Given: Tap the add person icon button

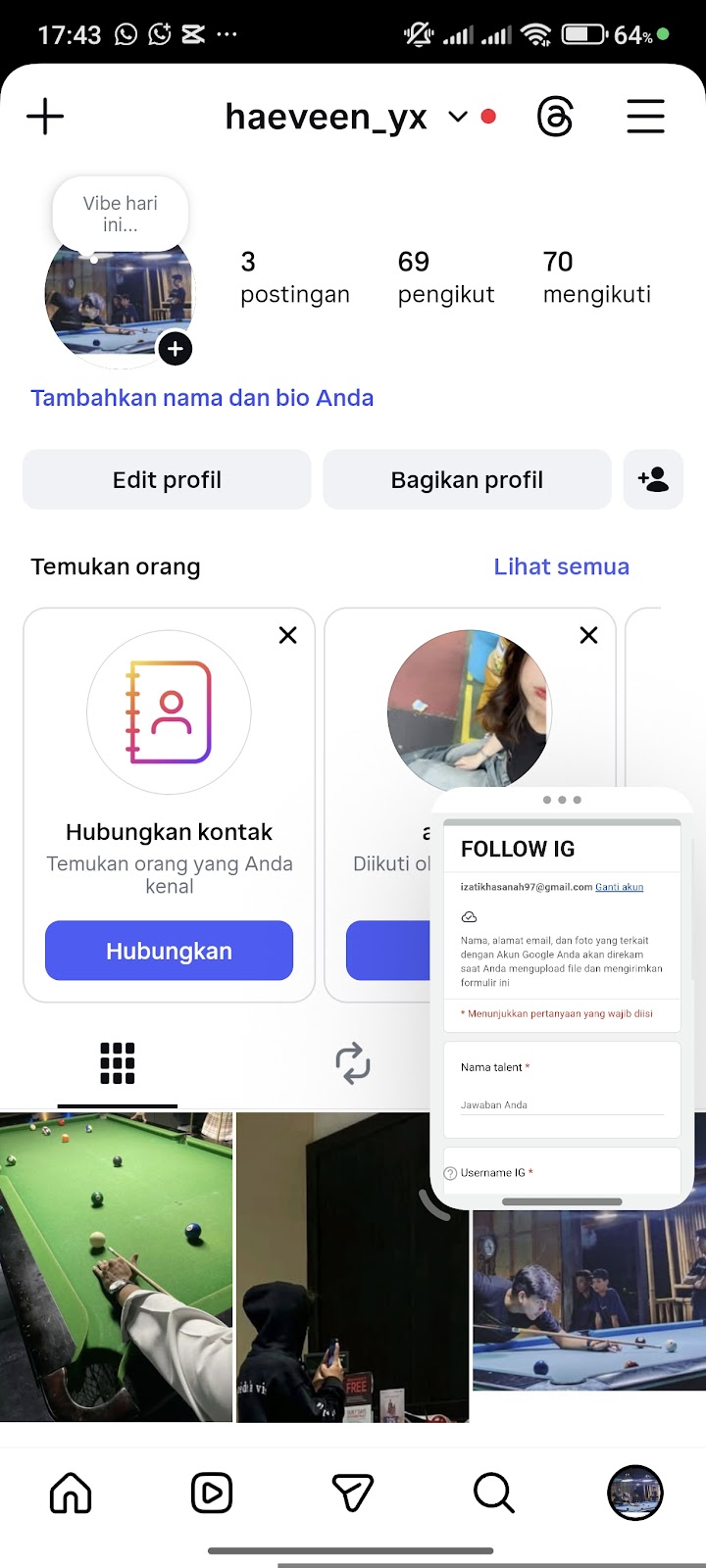Looking at the screenshot, I should tap(653, 480).
